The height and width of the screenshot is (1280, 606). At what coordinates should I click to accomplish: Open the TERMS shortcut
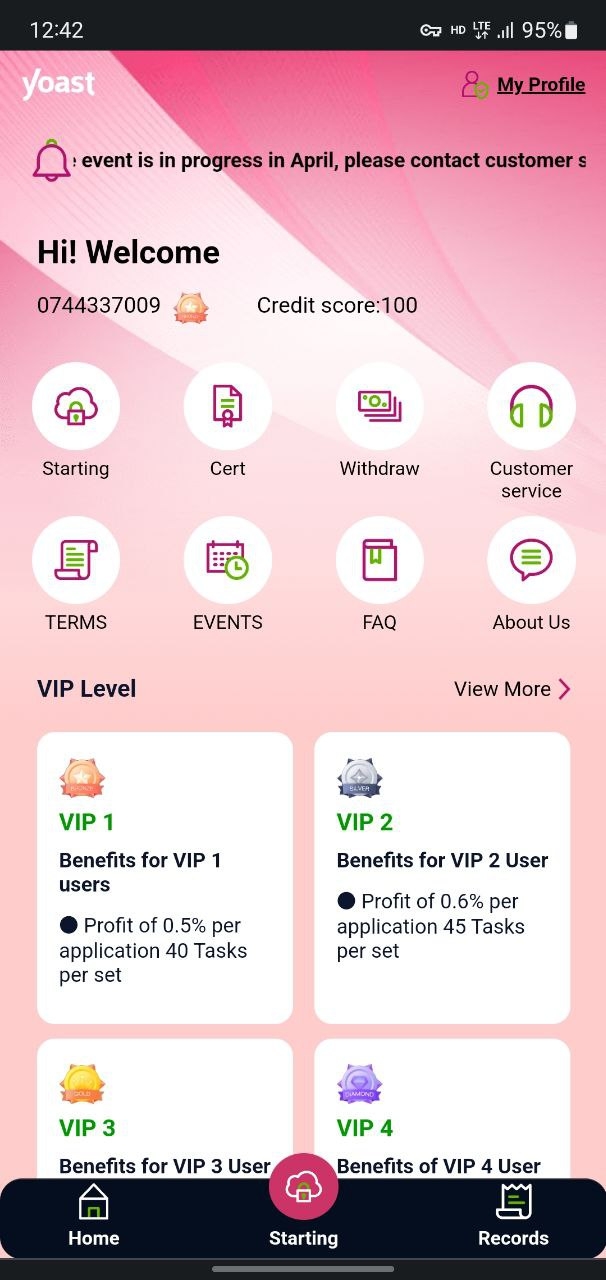[x=76, y=560]
